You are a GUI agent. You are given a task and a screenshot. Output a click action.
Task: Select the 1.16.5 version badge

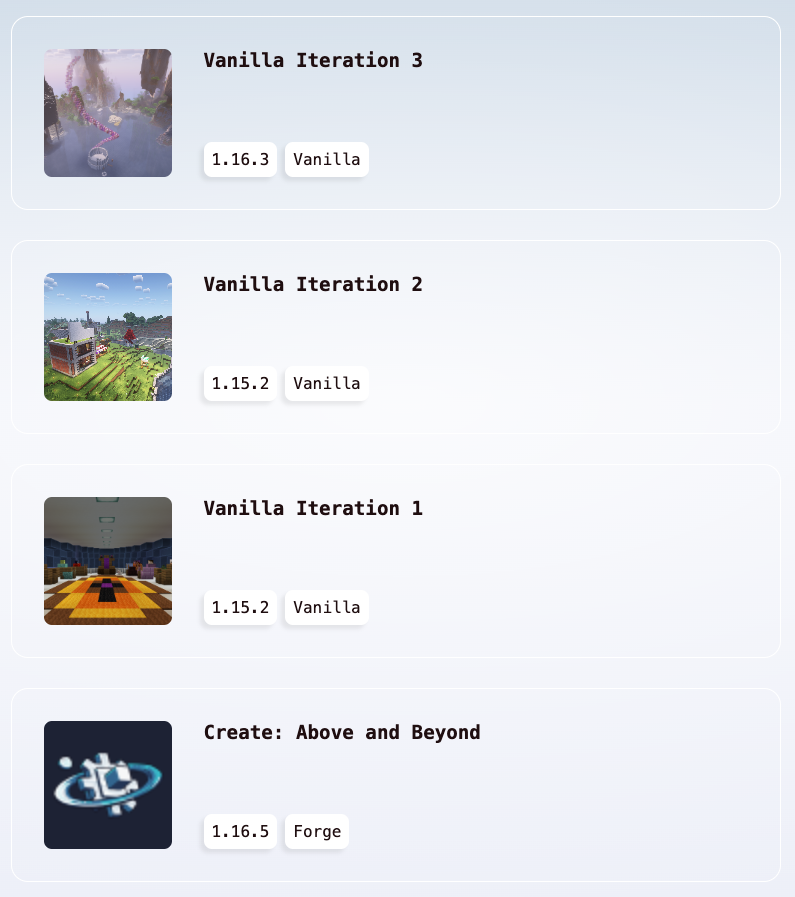point(240,831)
